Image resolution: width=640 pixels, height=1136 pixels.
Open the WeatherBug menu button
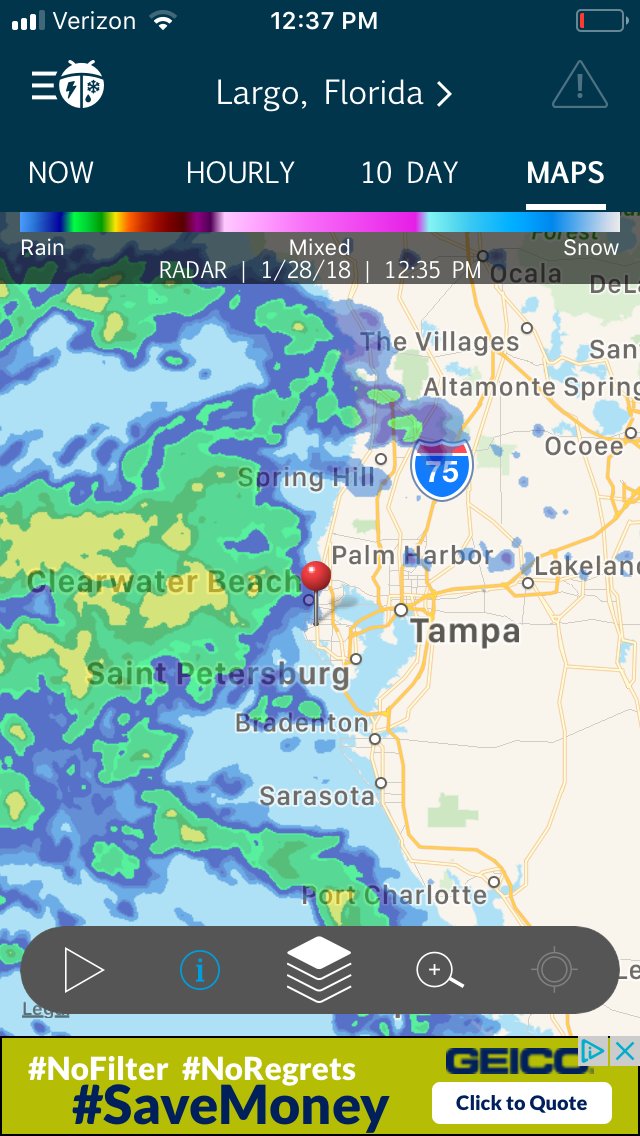(x=68, y=85)
